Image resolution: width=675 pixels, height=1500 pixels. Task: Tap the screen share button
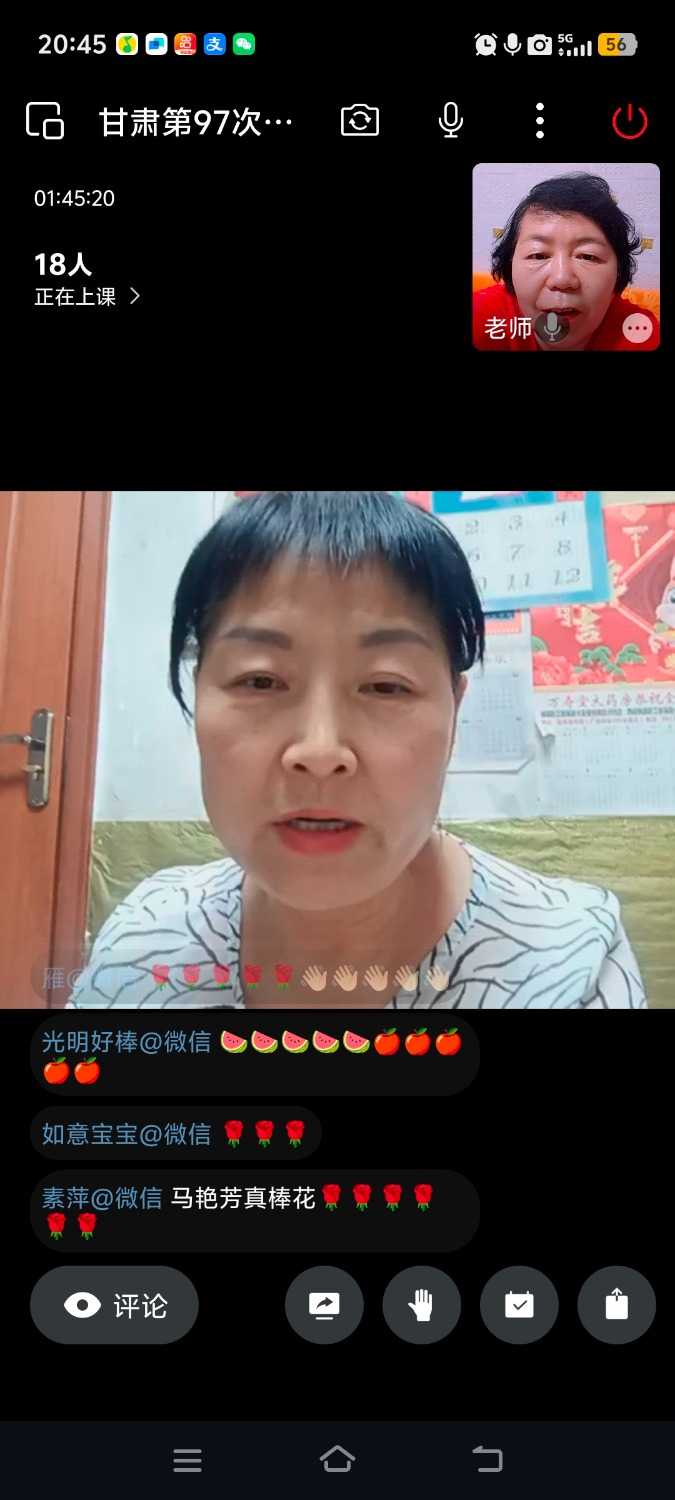324,1305
